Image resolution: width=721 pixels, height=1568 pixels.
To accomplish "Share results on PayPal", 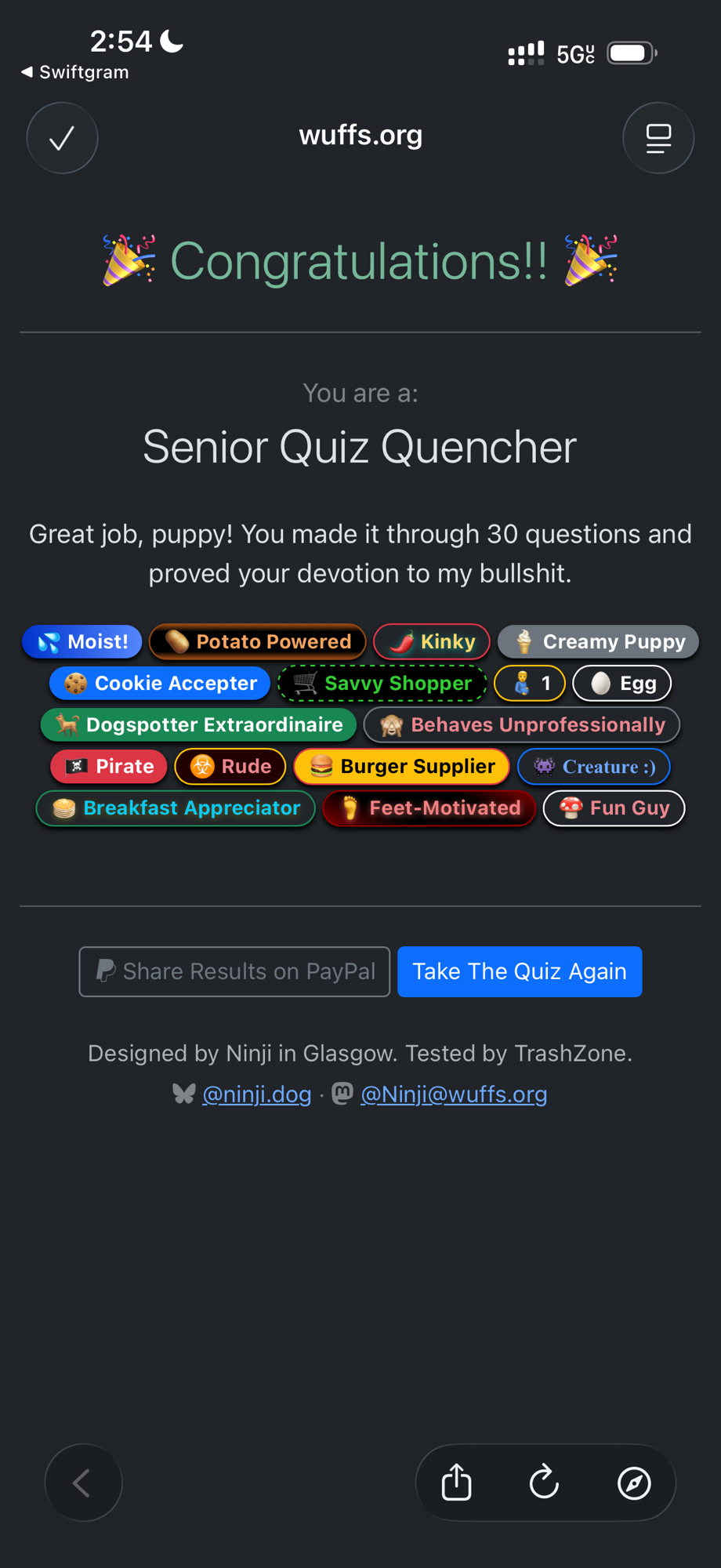I will 234,971.
